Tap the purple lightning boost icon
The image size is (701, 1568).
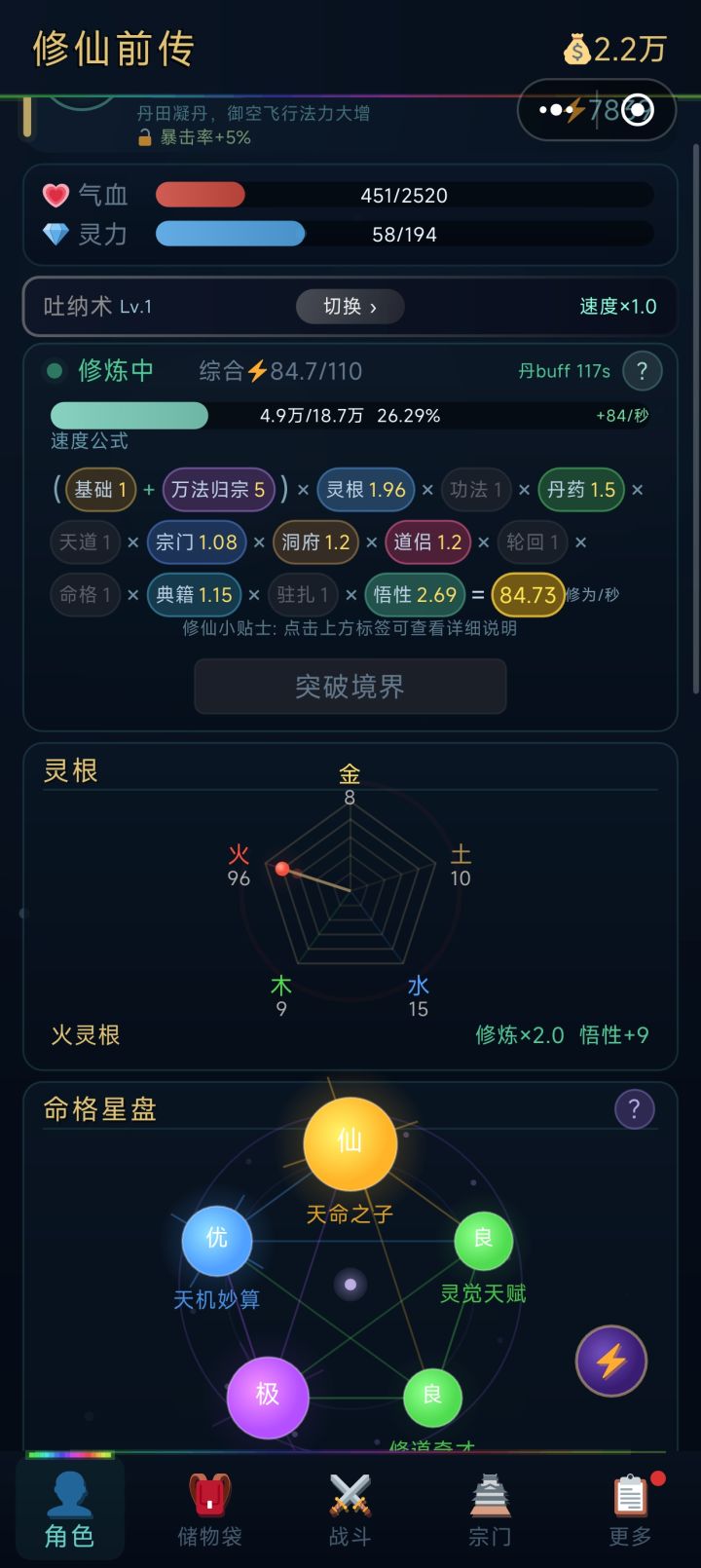pos(611,1363)
